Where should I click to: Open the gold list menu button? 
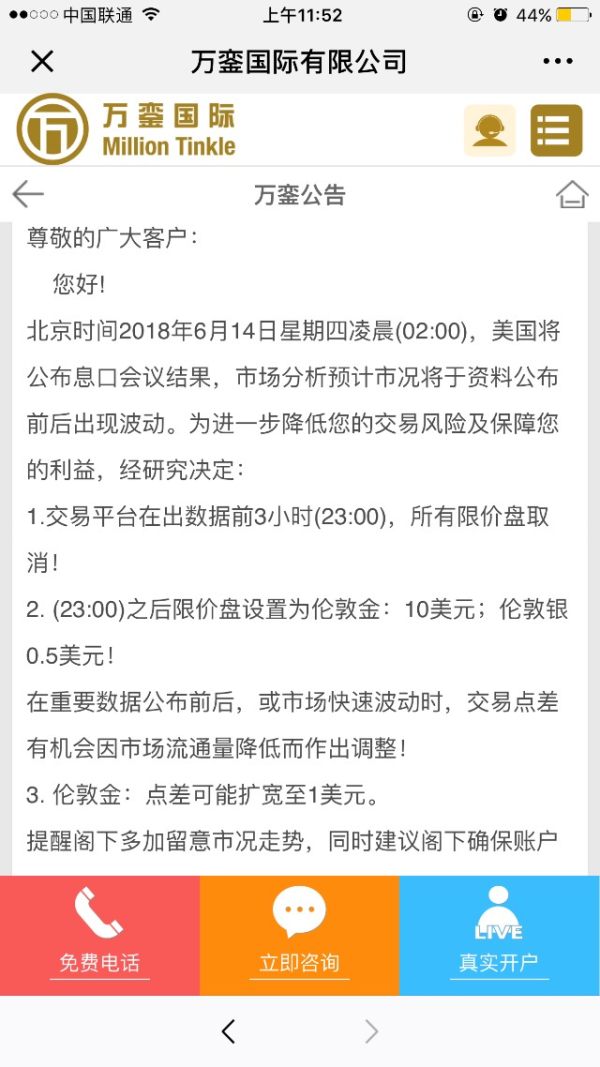556,131
